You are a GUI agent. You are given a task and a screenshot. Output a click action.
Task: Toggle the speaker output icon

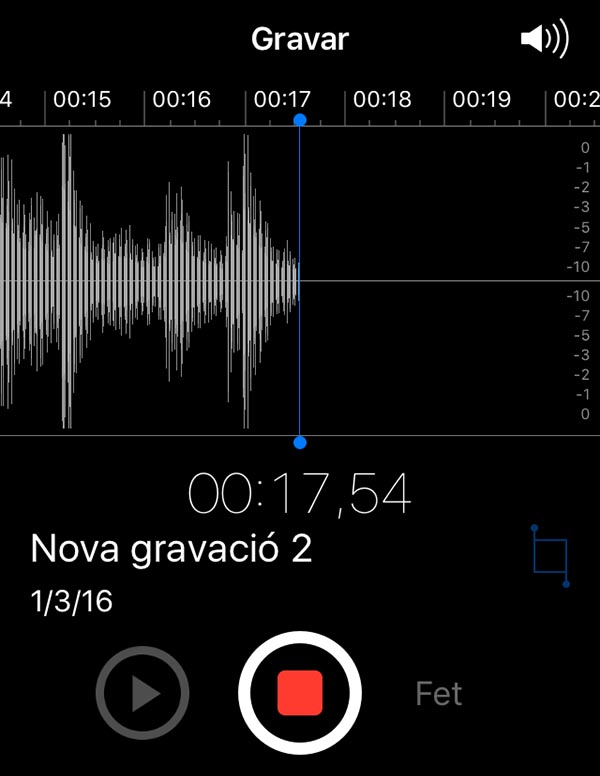click(544, 40)
